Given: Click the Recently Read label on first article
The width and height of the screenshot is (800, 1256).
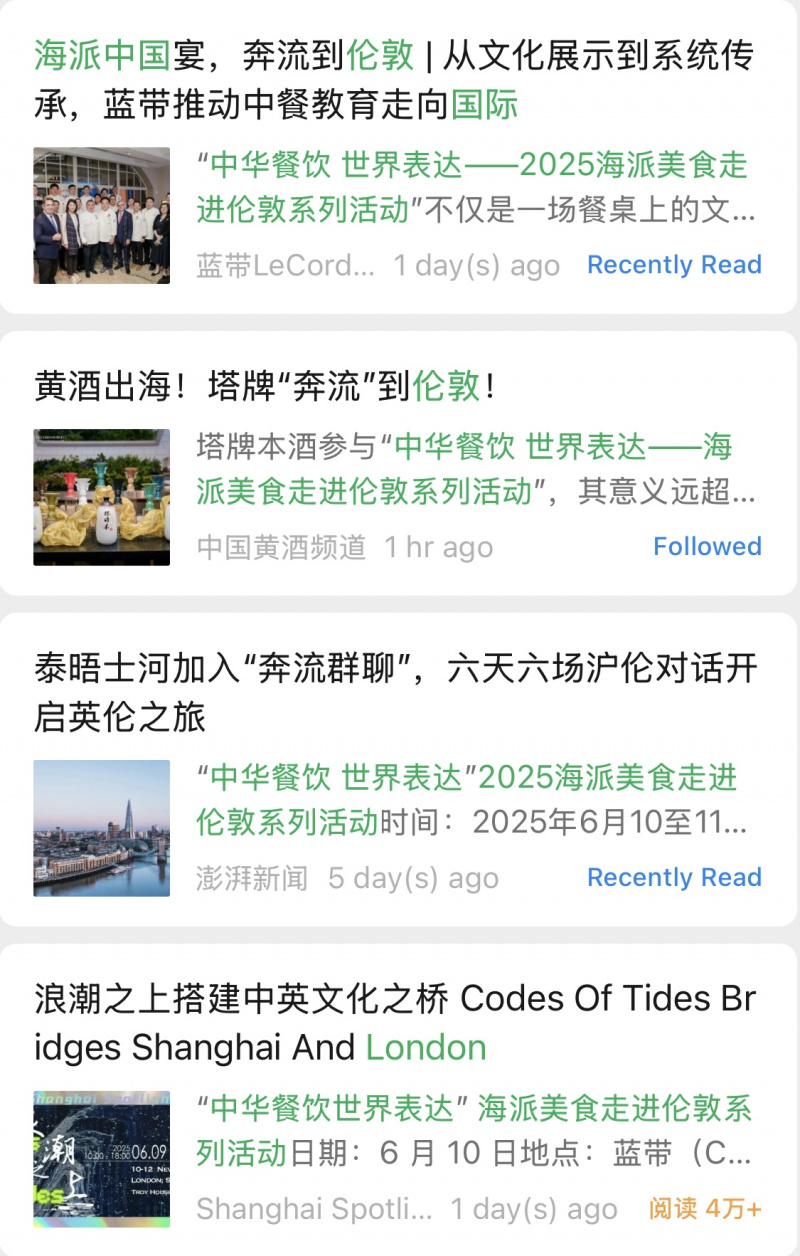Looking at the screenshot, I should 673,263.
